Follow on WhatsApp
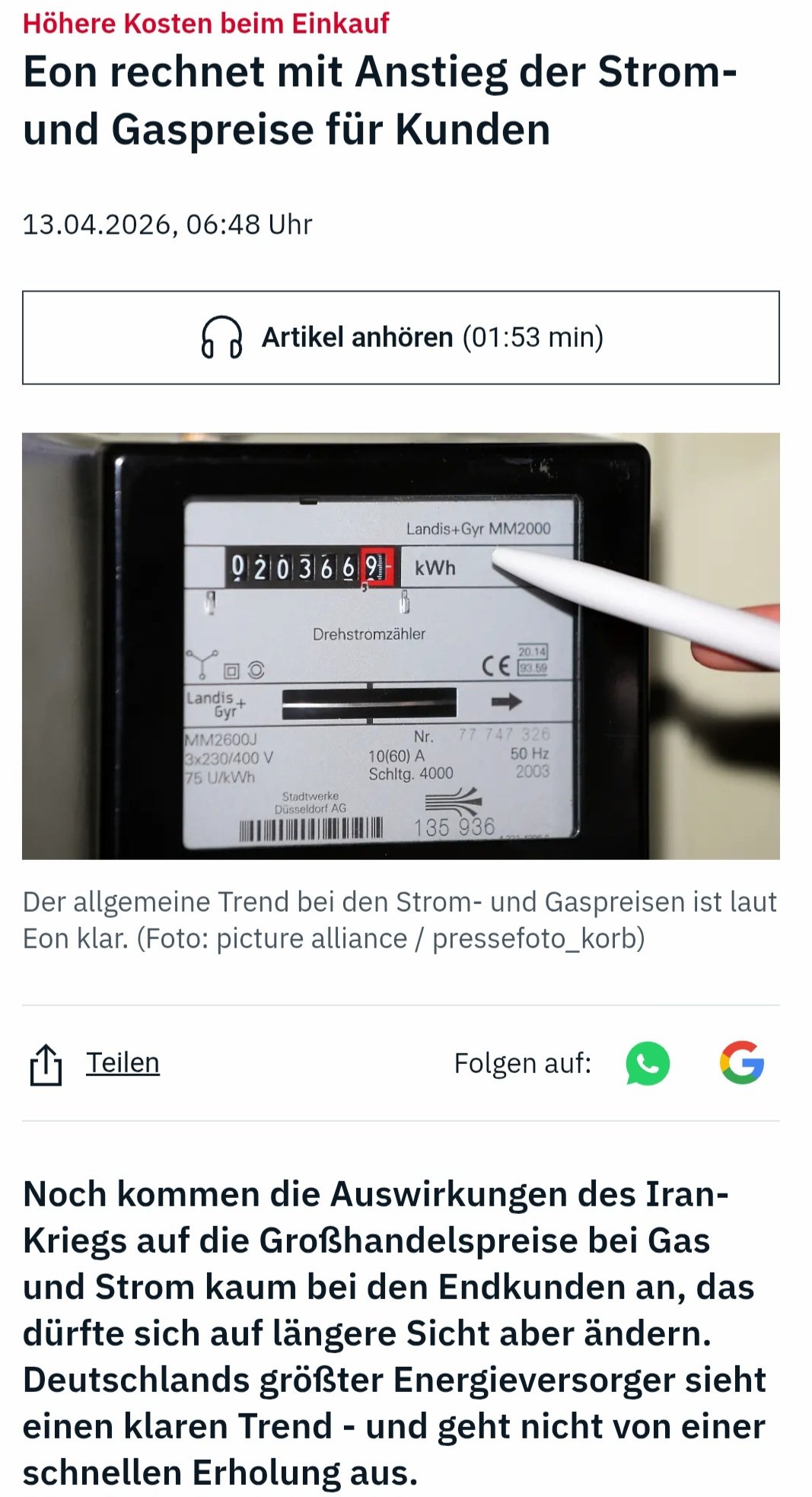The width and height of the screenshot is (812, 1497). click(x=647, y=1063)
